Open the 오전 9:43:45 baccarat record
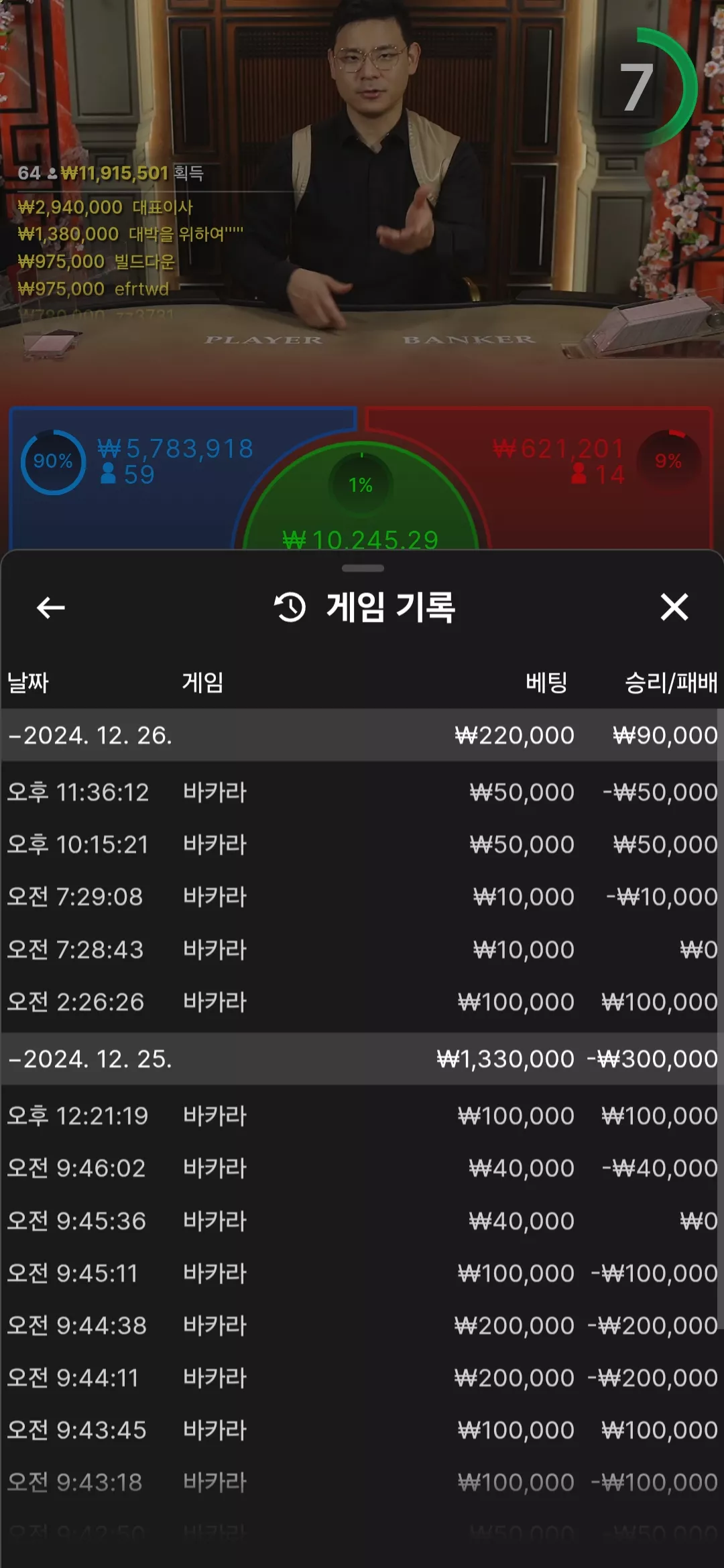 (x=361, y=1430)
